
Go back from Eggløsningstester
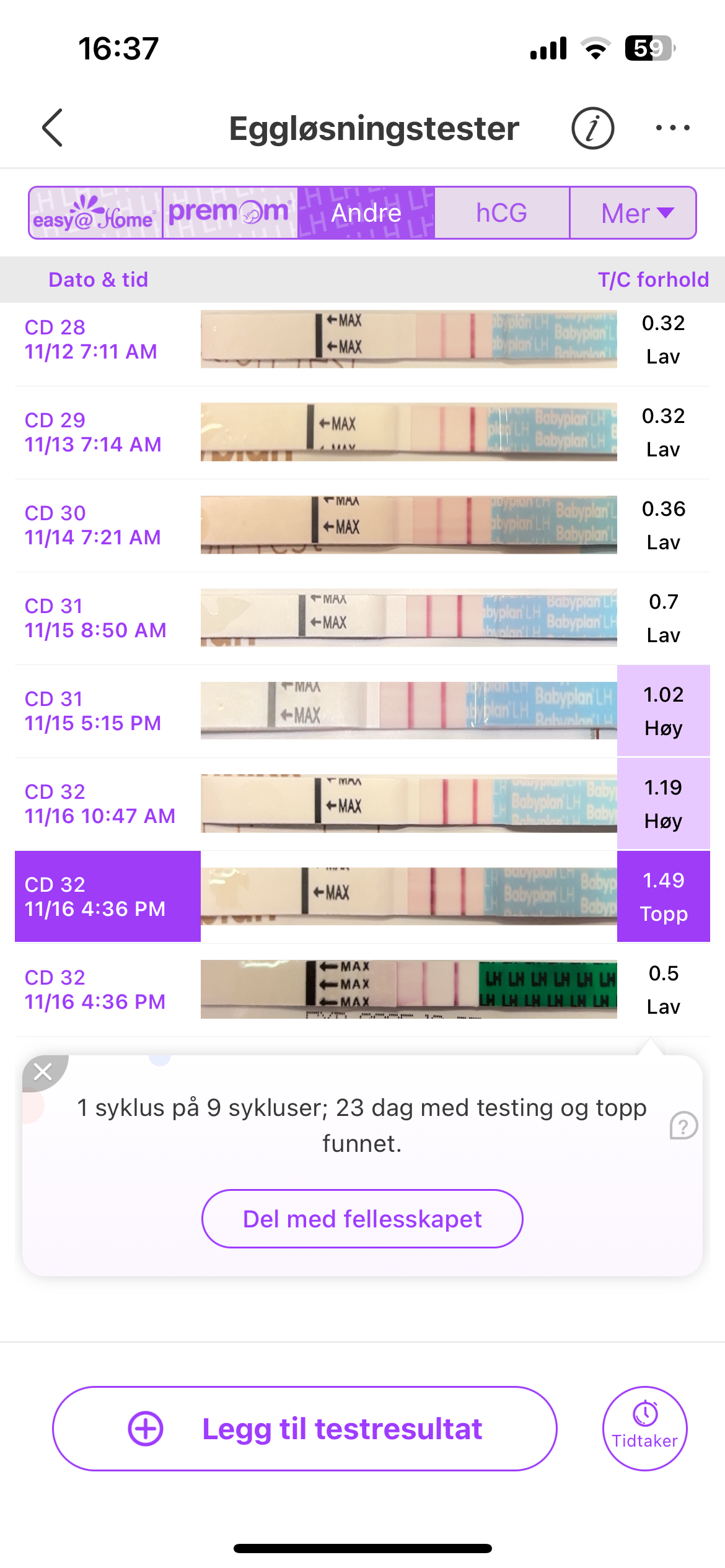53,128
